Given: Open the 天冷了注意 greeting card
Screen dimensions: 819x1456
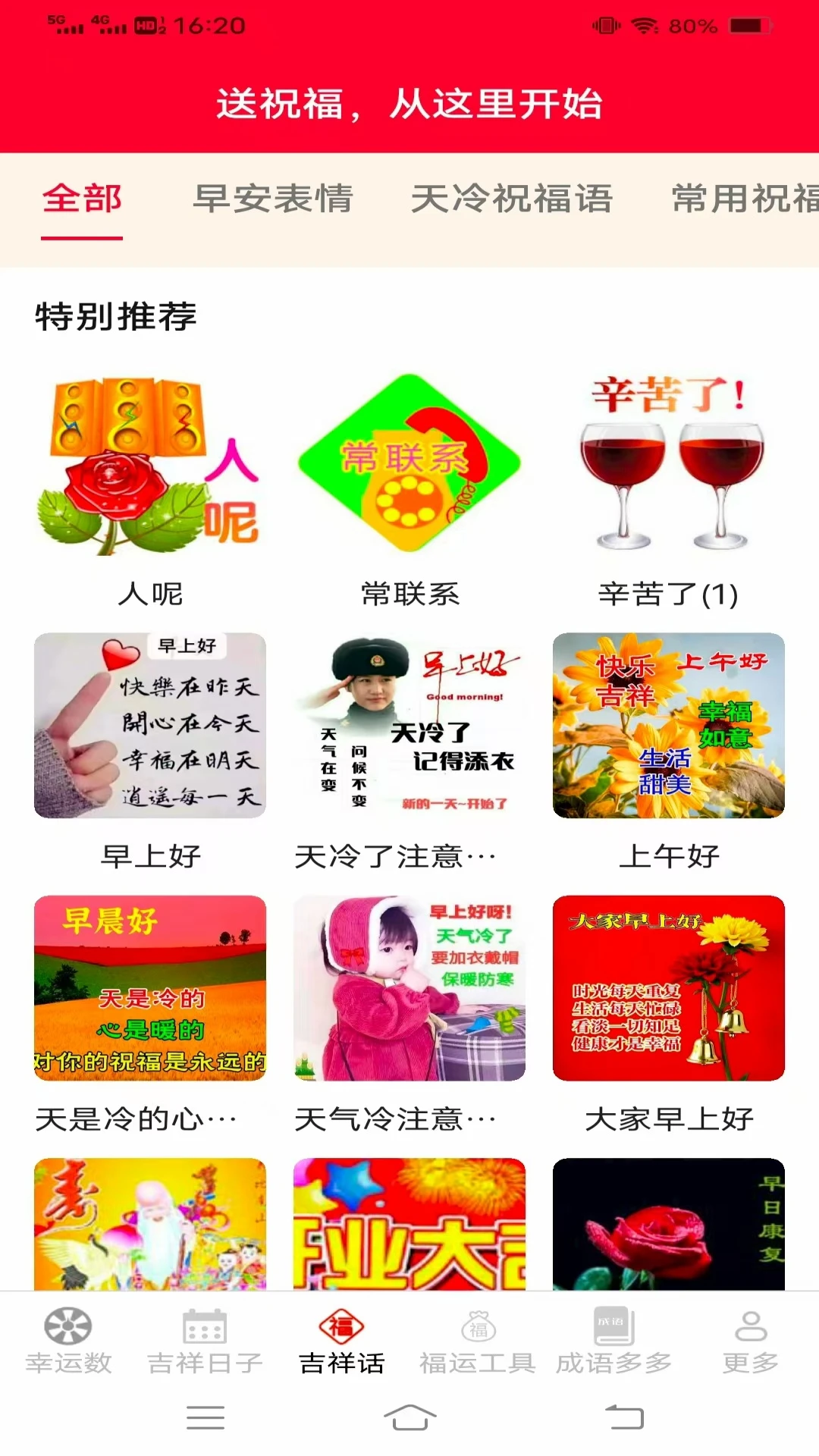Looking at the screenshot, I should click(x=409, y=726).
